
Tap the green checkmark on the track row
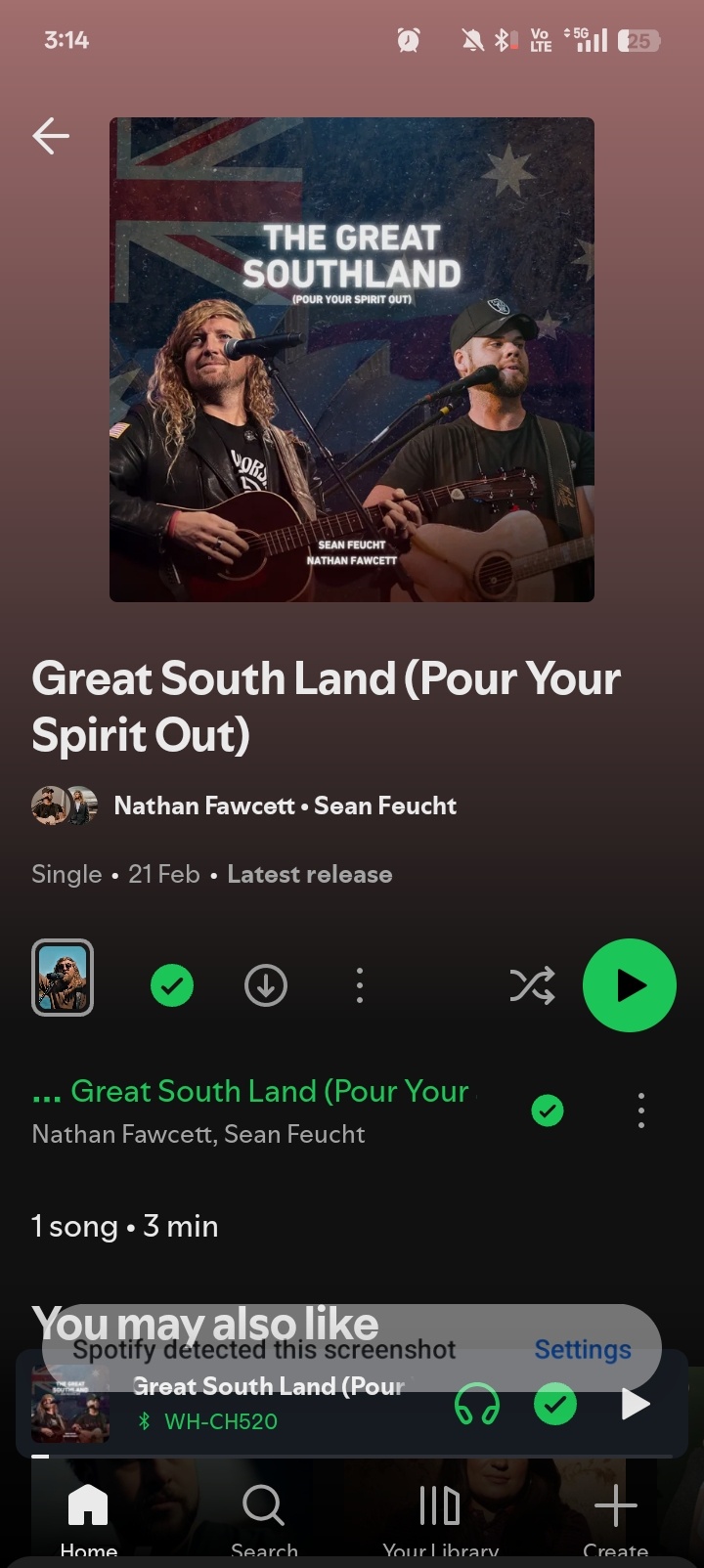[548, 1111]
